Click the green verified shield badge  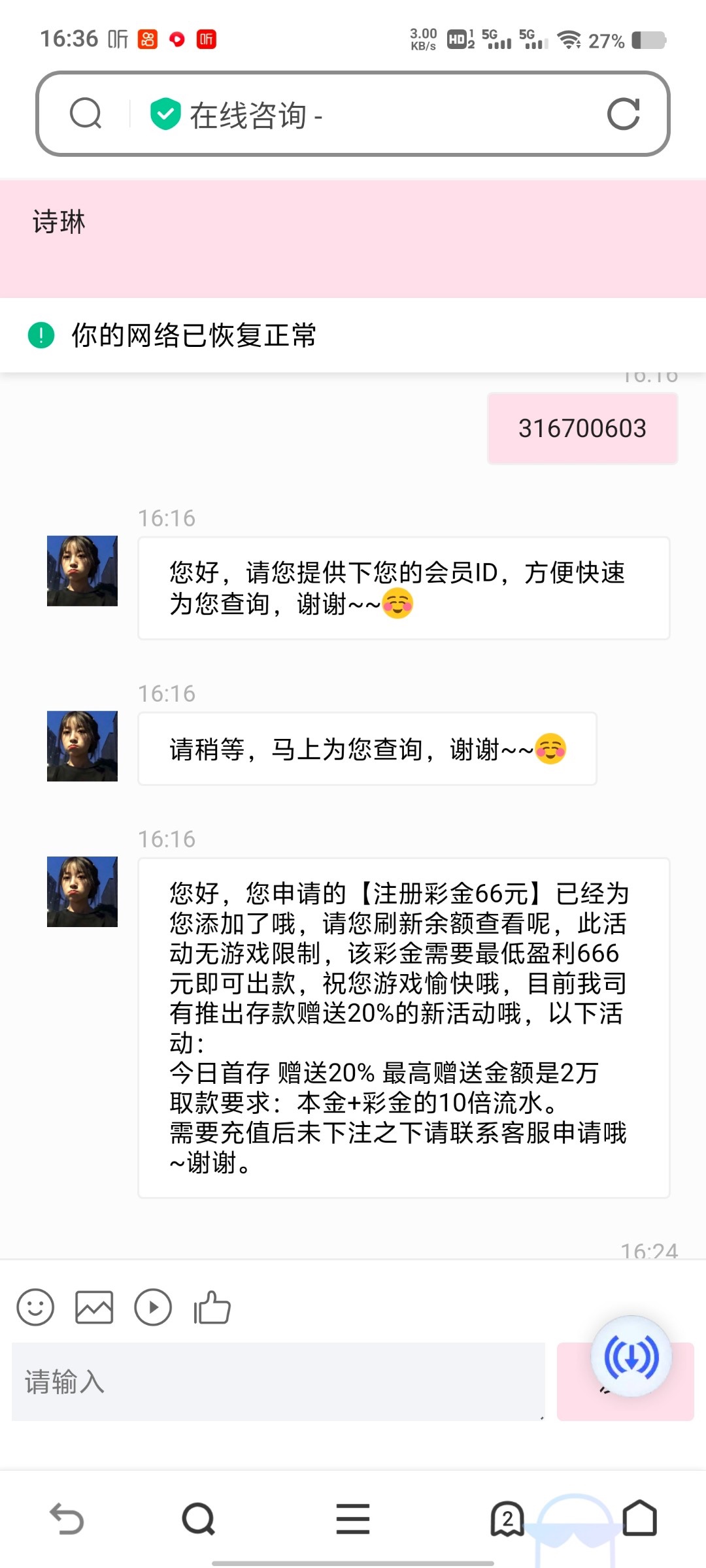tap(165, 112)
